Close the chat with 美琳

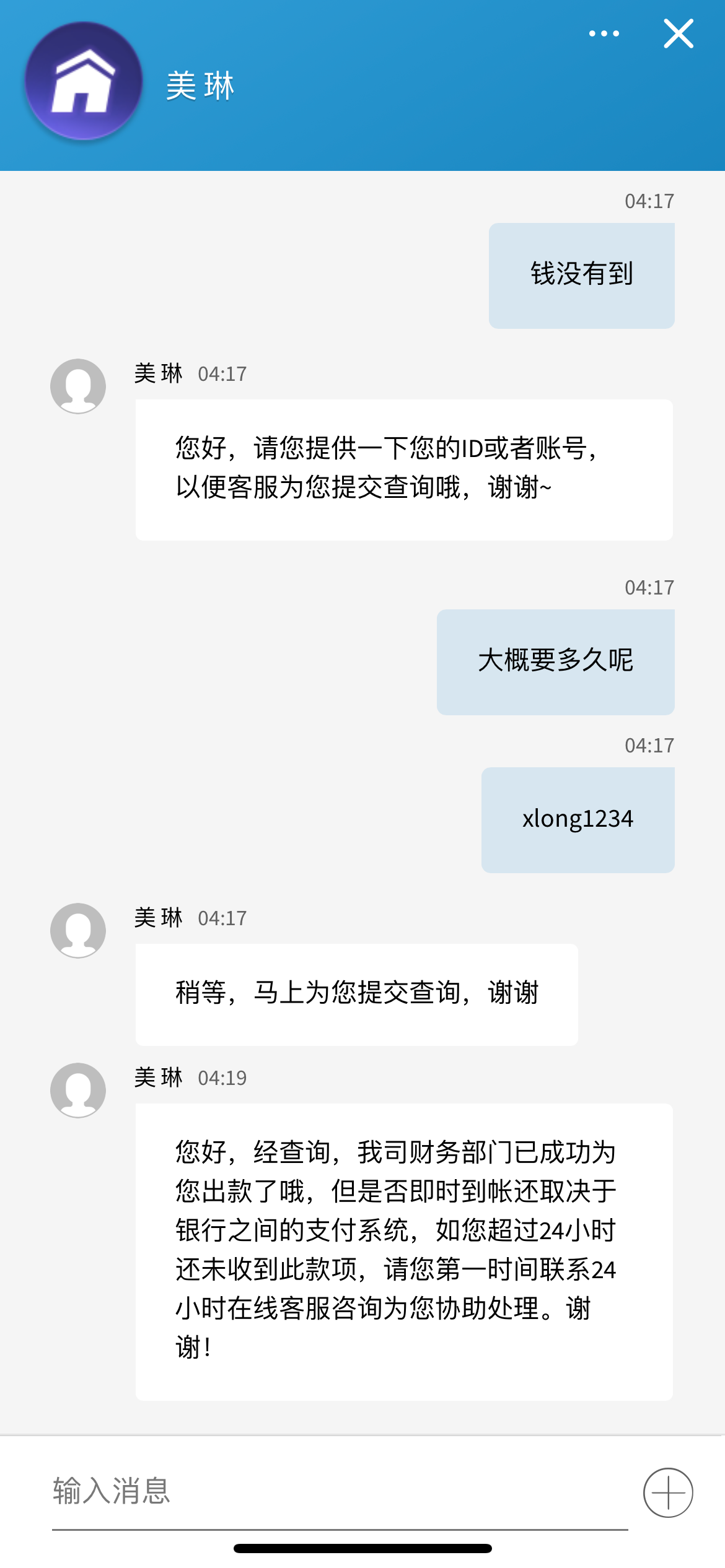(679, 33)
